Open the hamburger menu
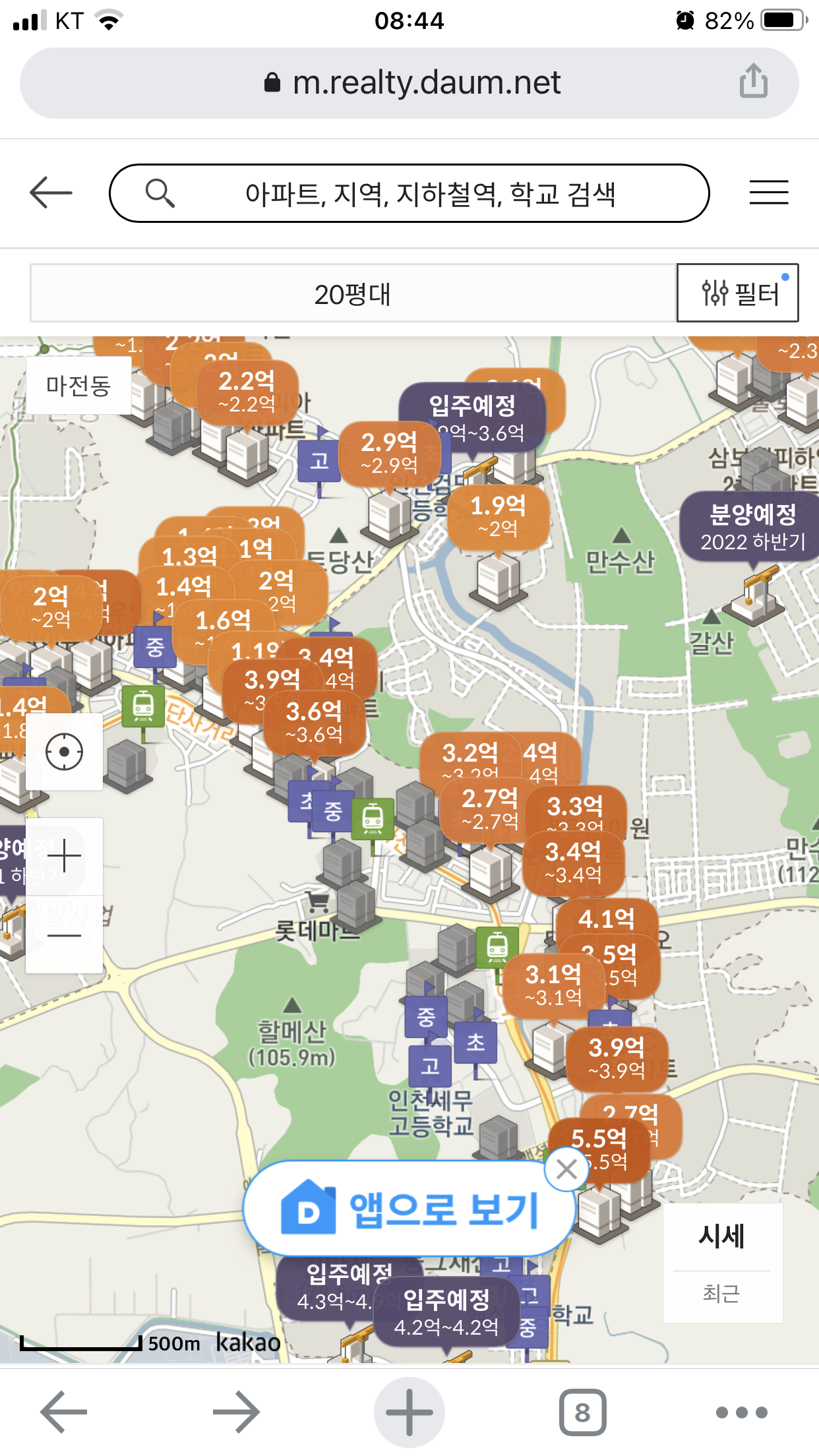819x1456 pixels. 768,193
